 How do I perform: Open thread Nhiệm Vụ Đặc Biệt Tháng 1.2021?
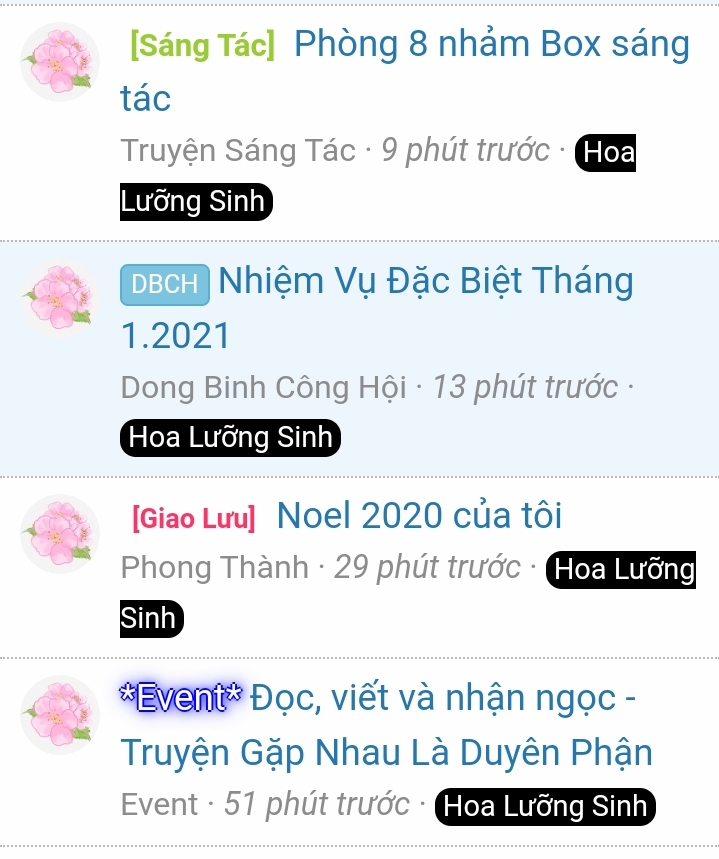coord(425,282)
